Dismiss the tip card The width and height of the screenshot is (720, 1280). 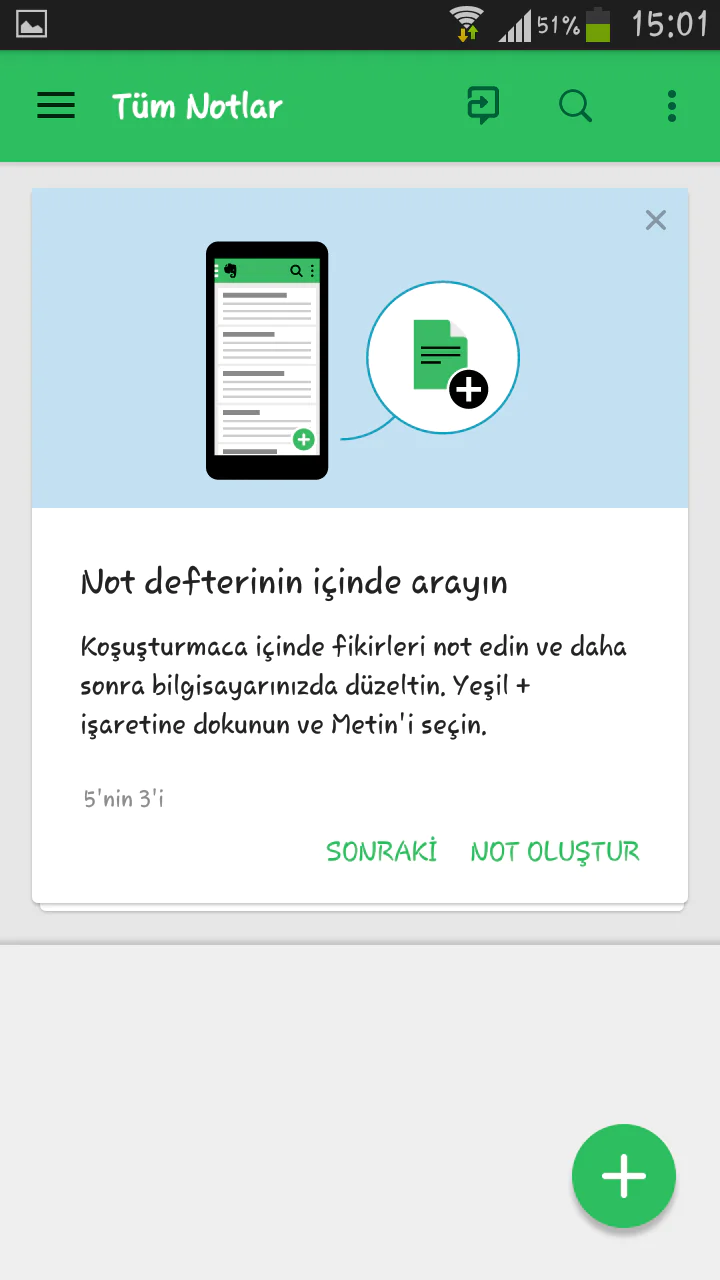point(655,220)
